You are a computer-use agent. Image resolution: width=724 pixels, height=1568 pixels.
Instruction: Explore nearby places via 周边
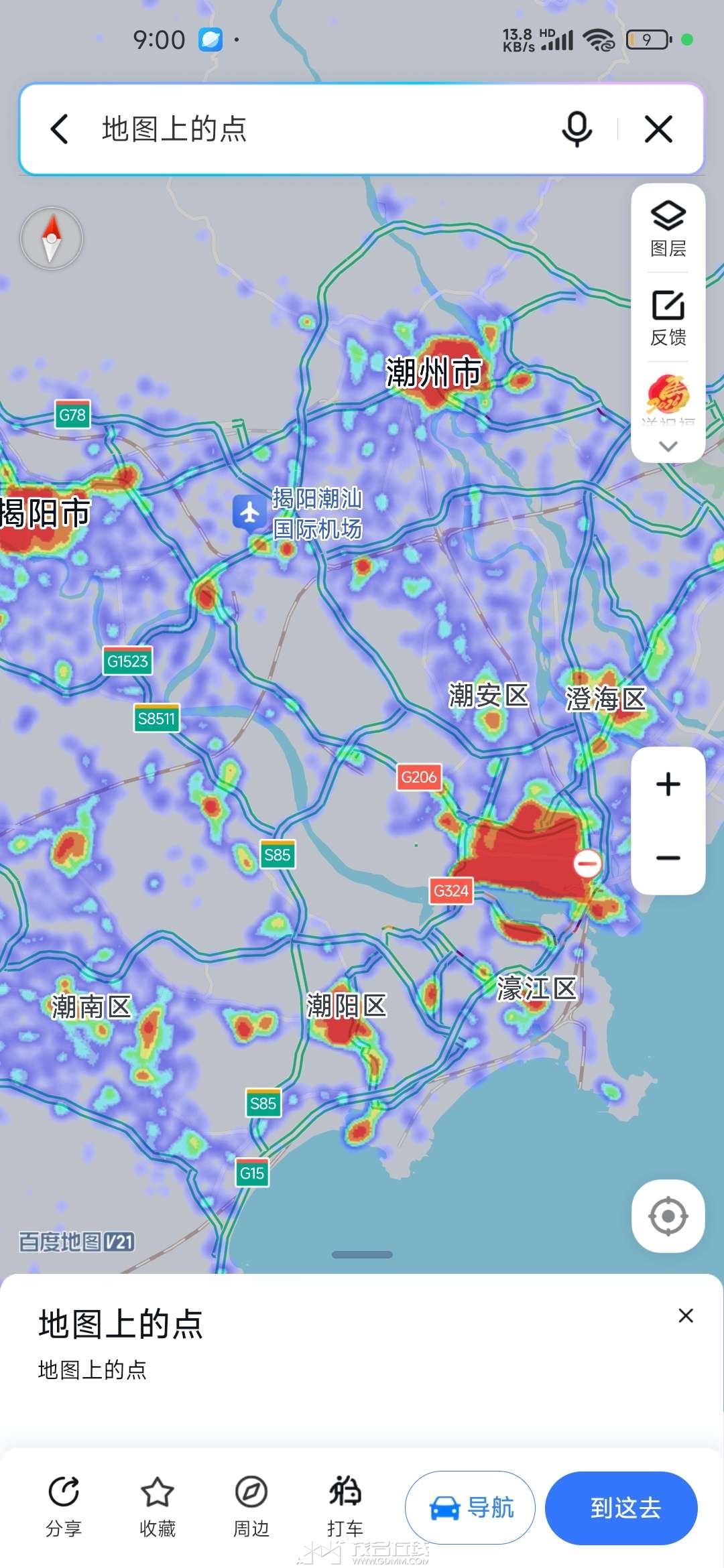251,1506
